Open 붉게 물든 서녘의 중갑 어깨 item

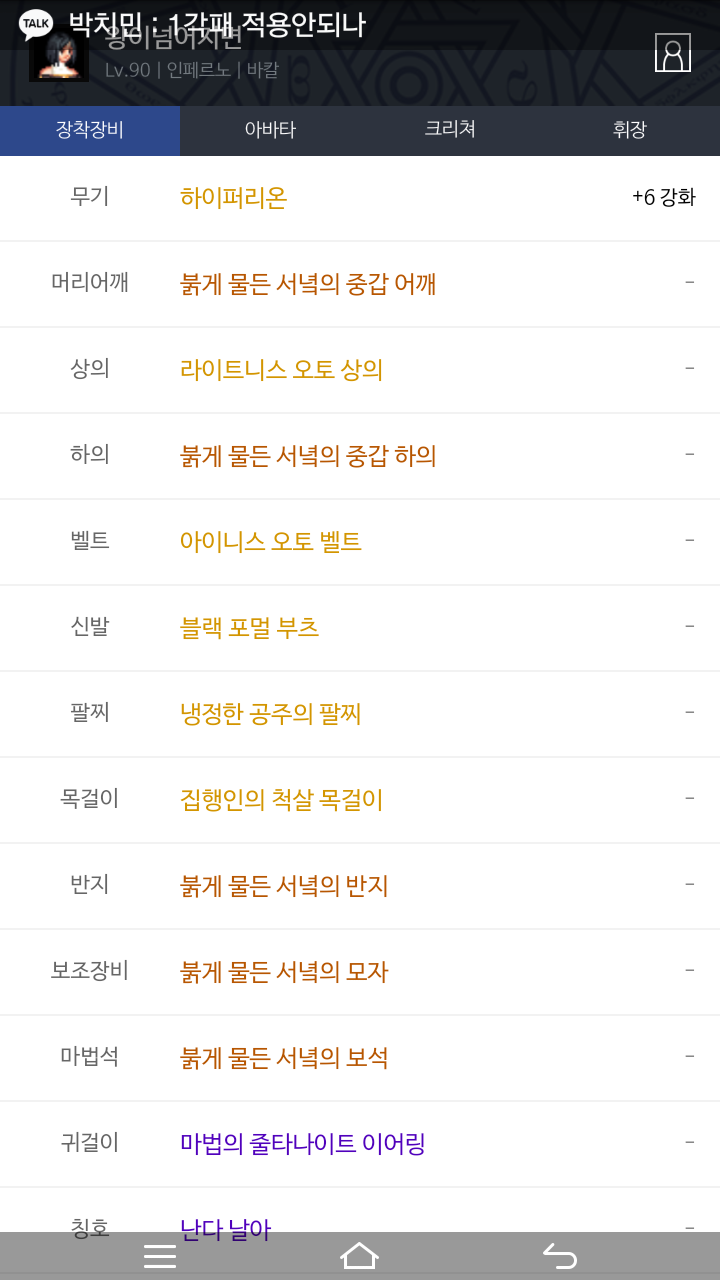308,283
